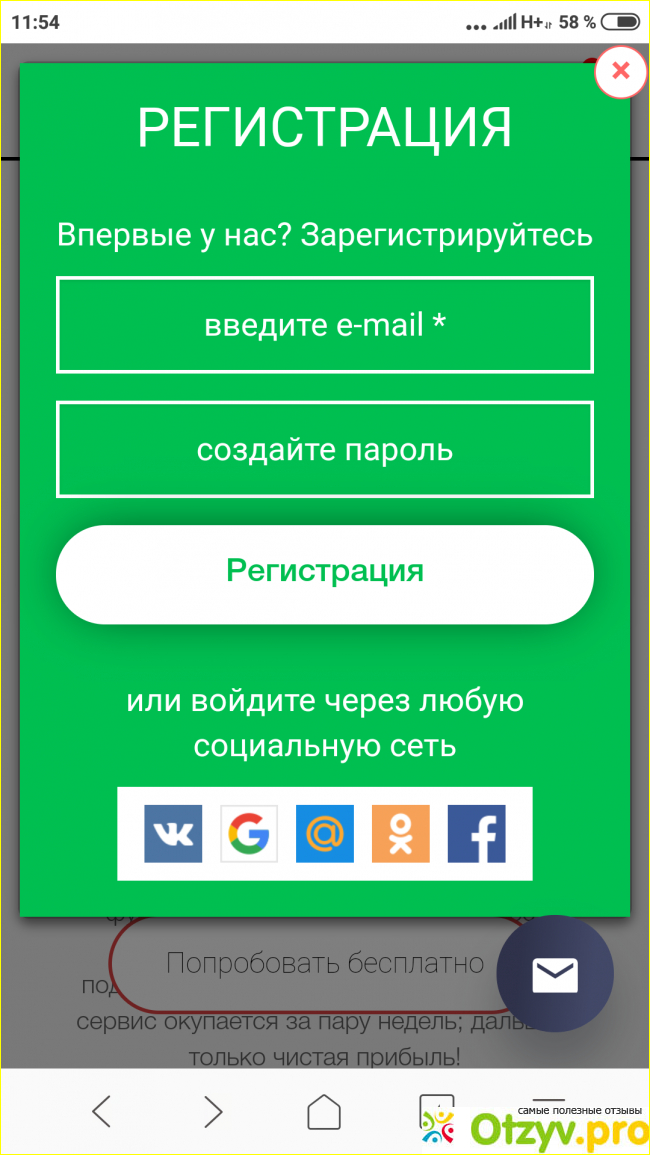Log in via Odnoklassniki
The image size is (650, 1155).
pos(400,833)
